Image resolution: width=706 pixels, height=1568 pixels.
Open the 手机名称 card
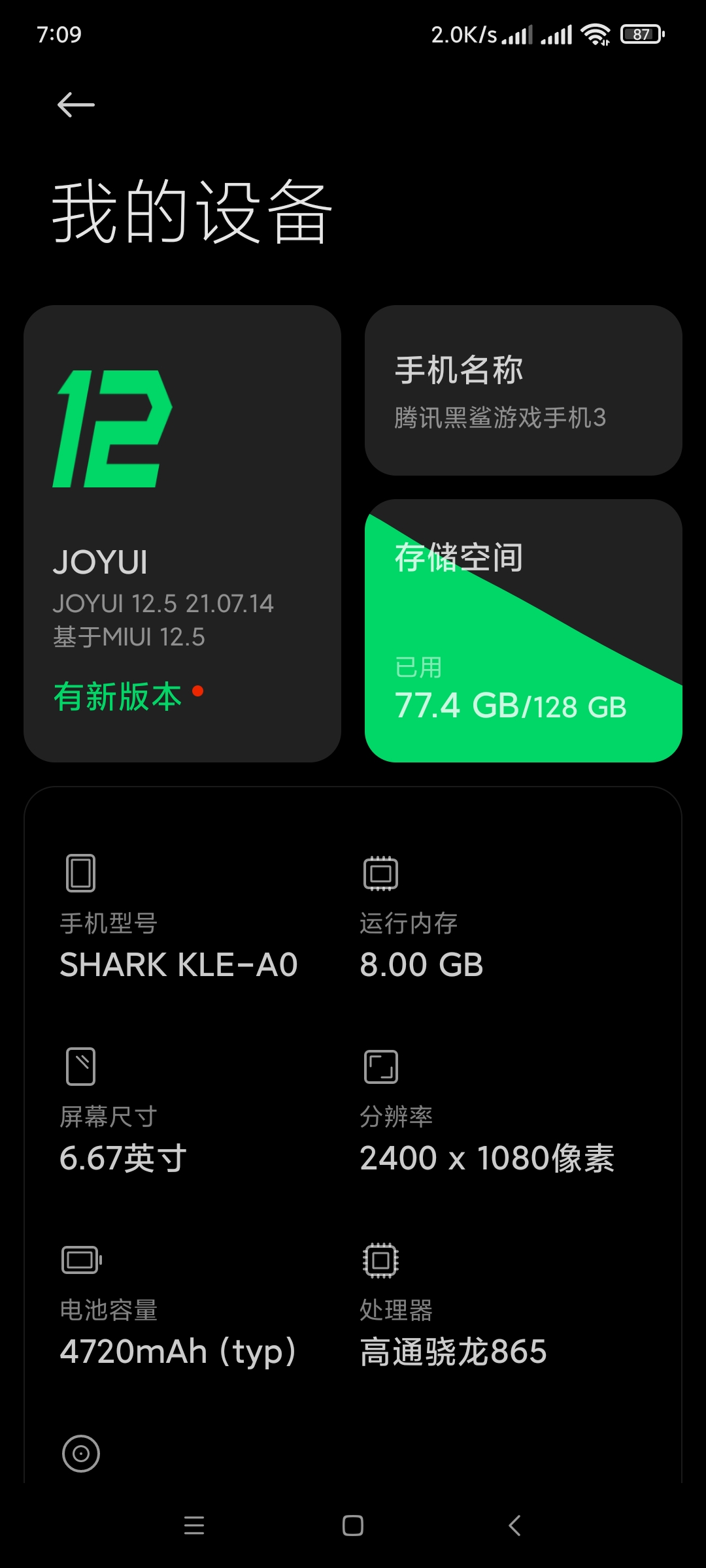pos(523,390)
